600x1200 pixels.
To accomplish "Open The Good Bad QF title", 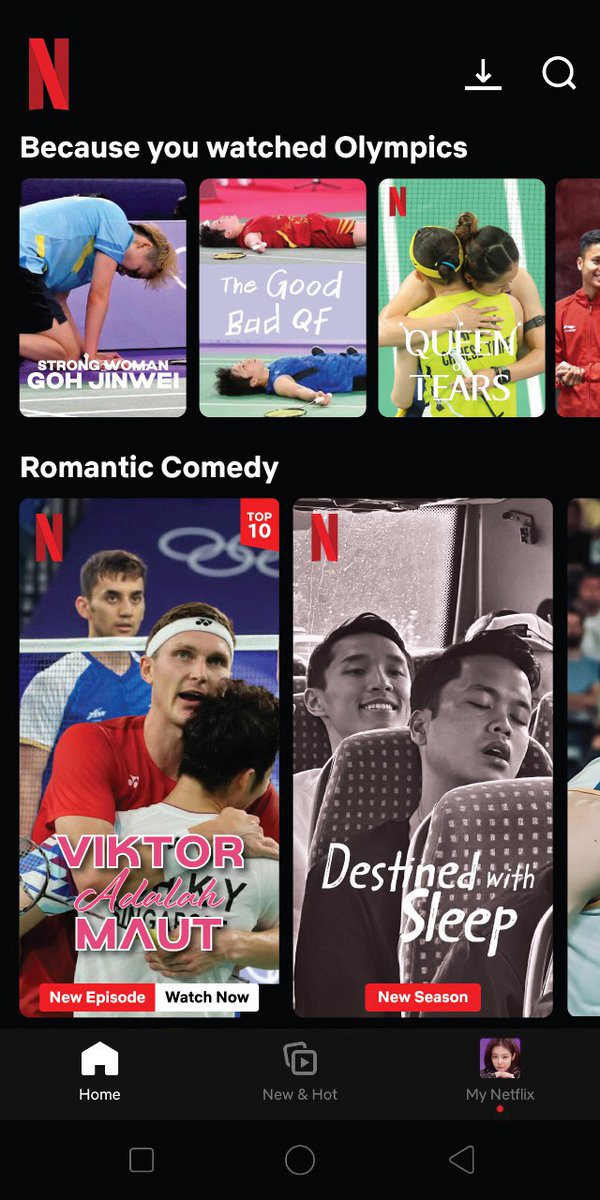I will point(282,297).
